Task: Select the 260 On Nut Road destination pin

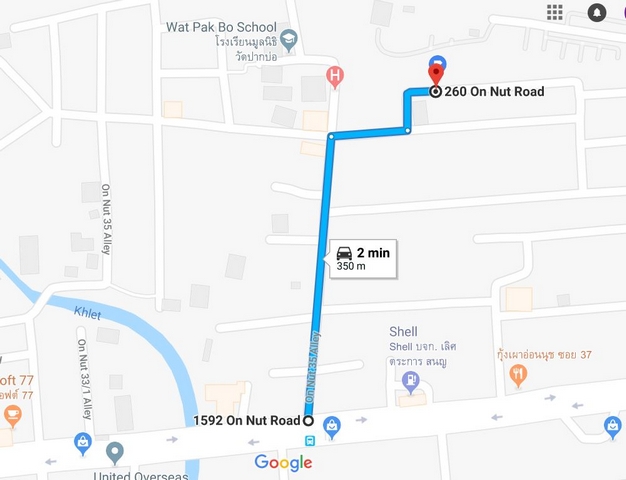Action: [436, 73]
